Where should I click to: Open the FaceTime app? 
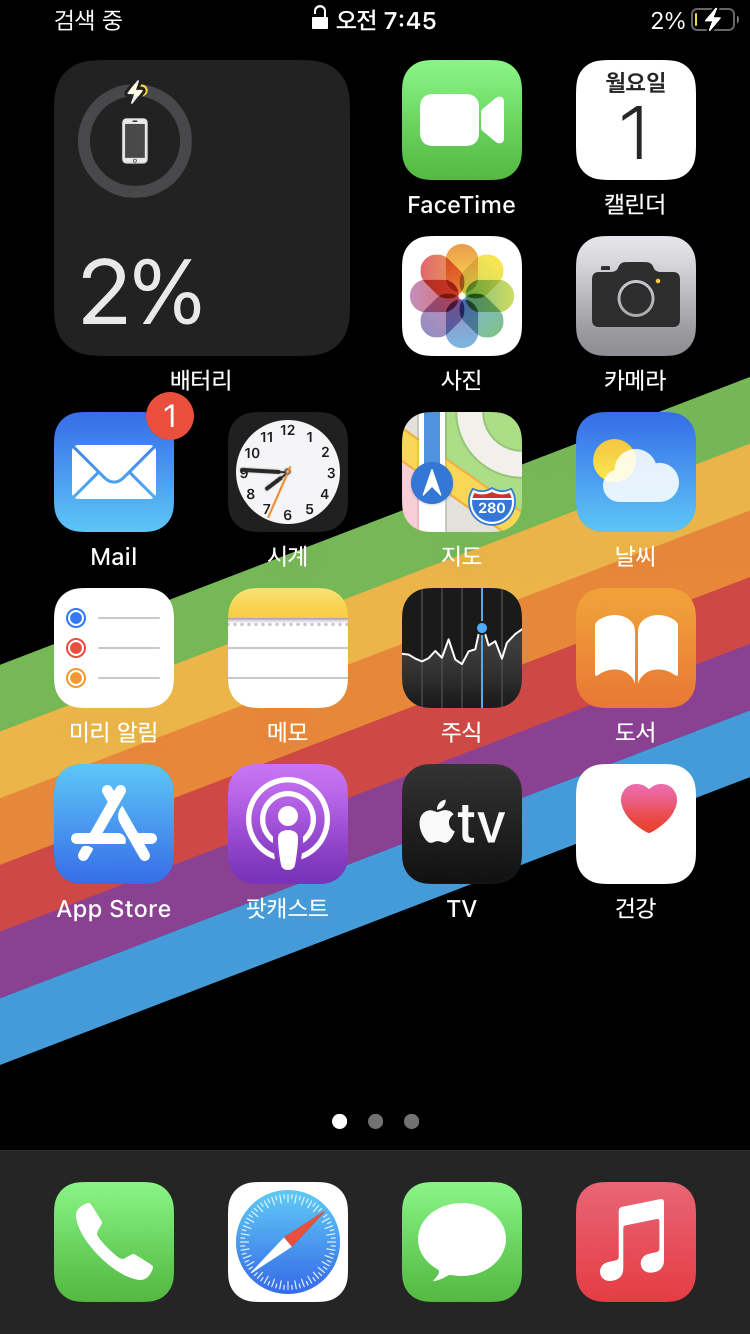461,120
